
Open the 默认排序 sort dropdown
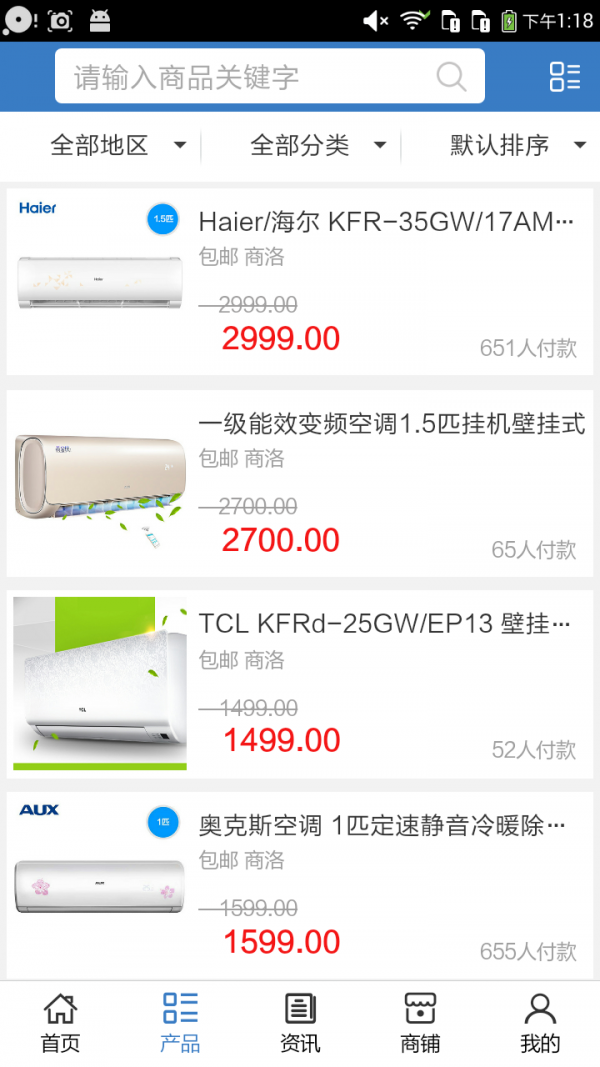click(517, 146)
